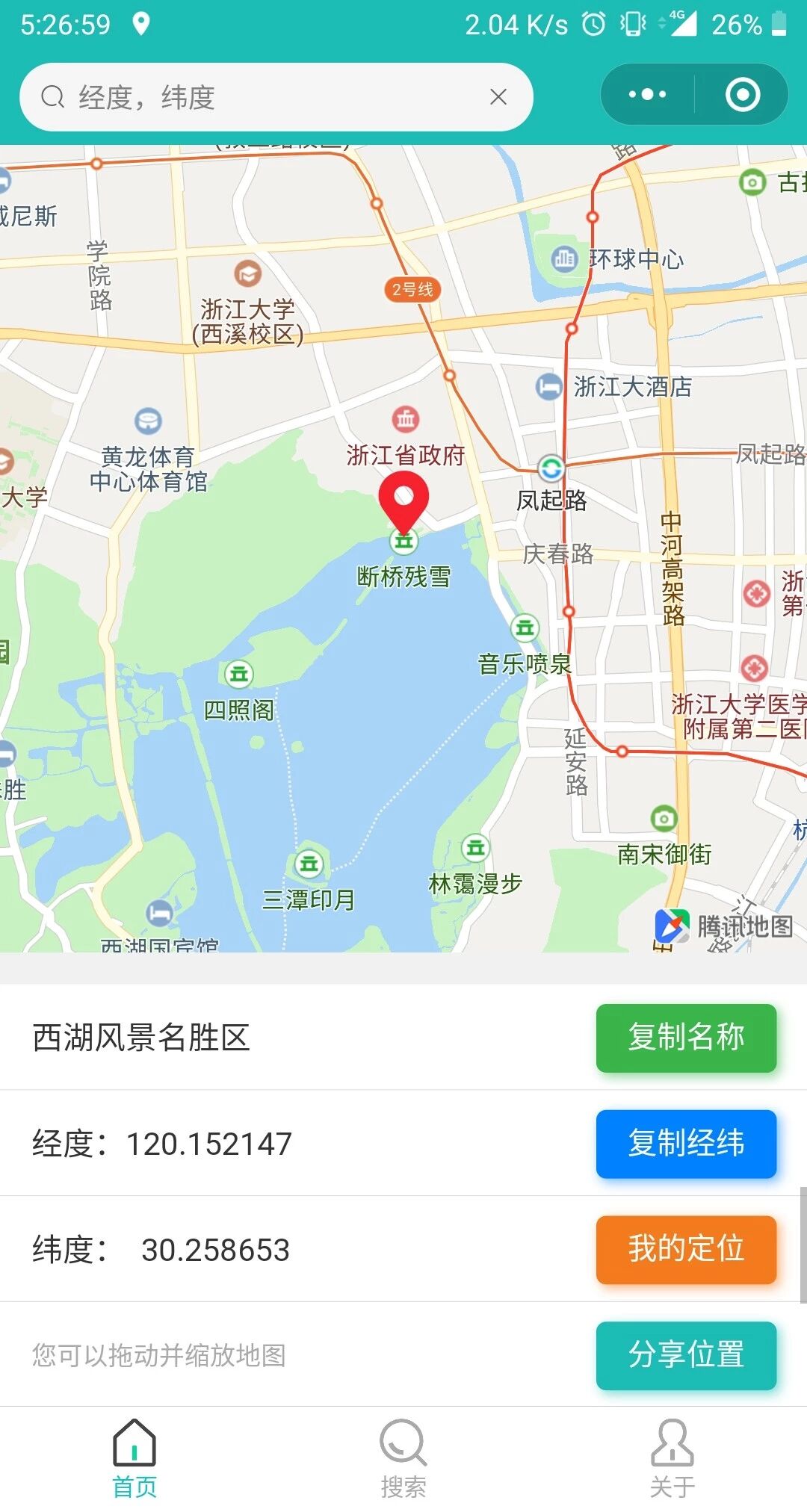Copy the place name with 复制名称

pos(686,1038)
